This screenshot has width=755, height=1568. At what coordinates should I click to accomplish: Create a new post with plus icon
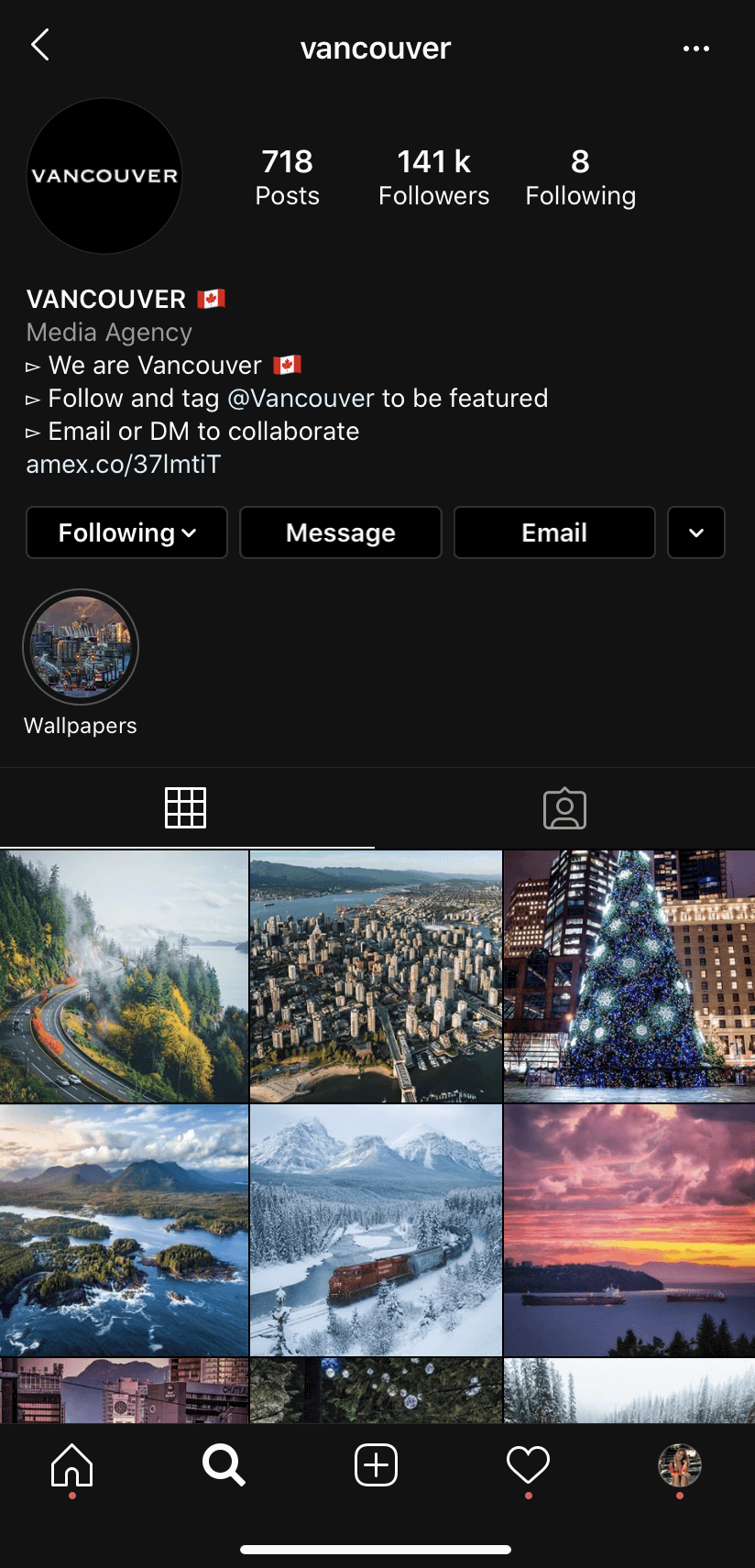[376, 1464]
